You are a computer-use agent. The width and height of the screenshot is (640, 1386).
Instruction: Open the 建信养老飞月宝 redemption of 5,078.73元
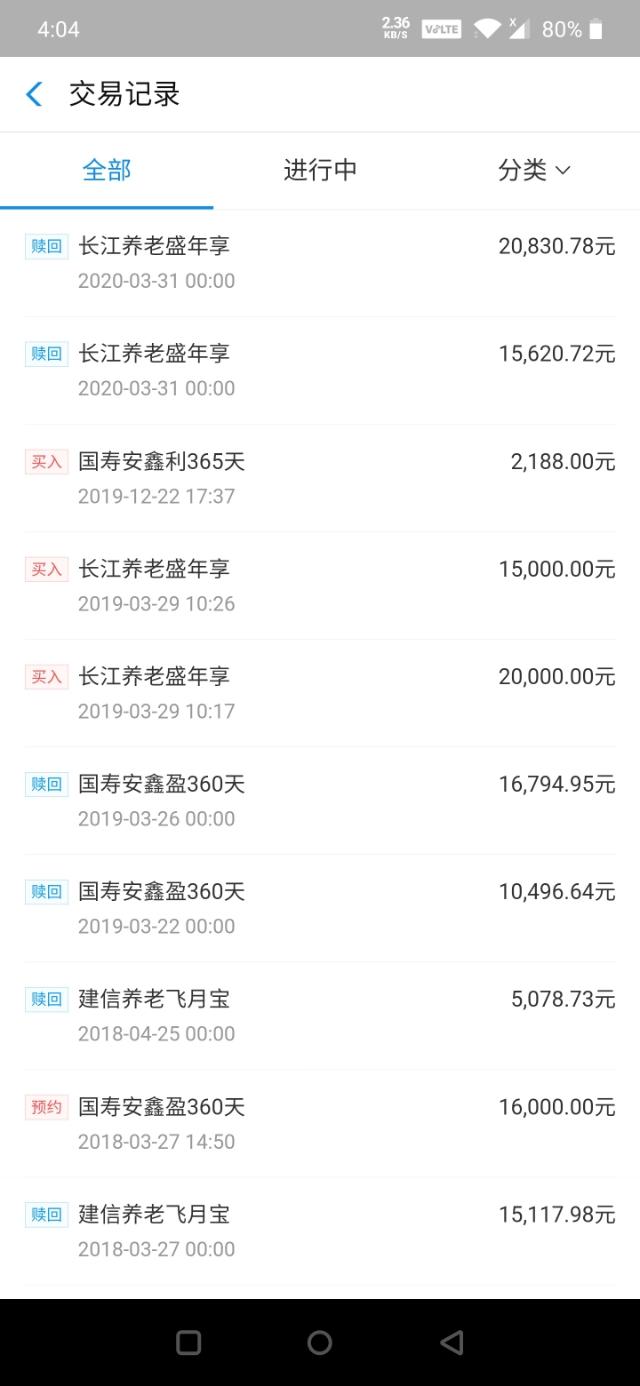(x=320, y=1016)
